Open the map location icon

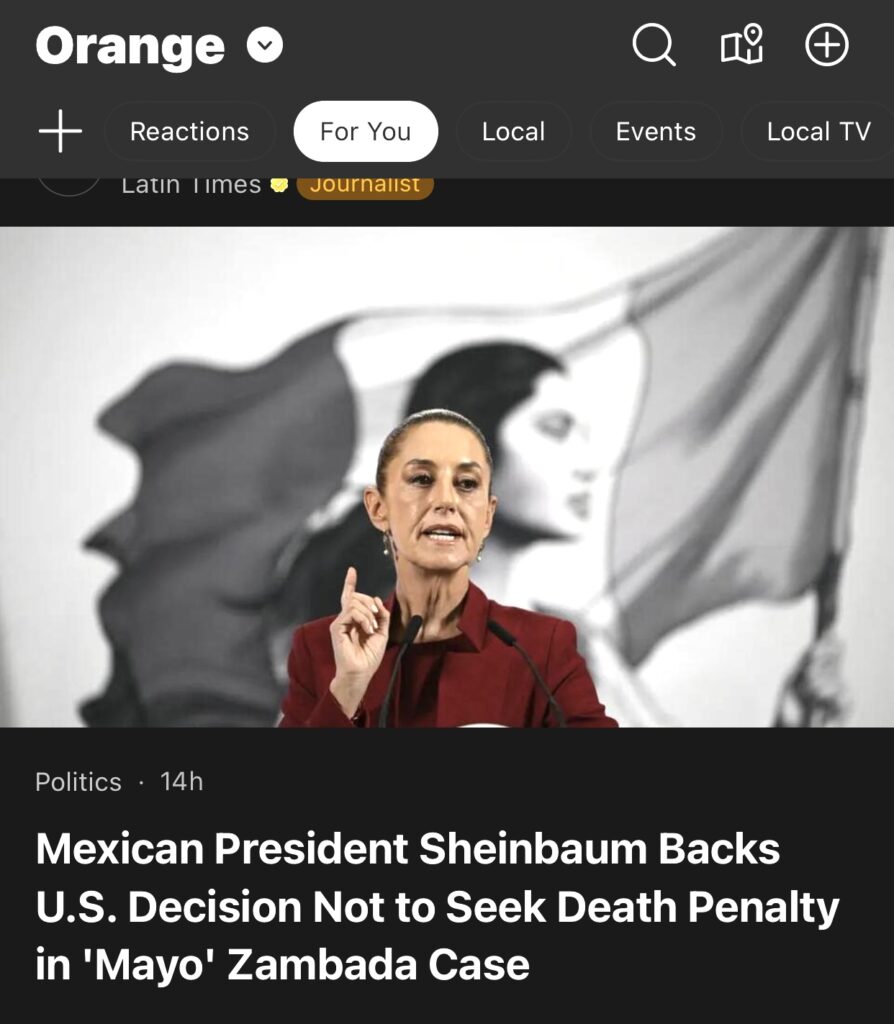[x=742, y=46]
